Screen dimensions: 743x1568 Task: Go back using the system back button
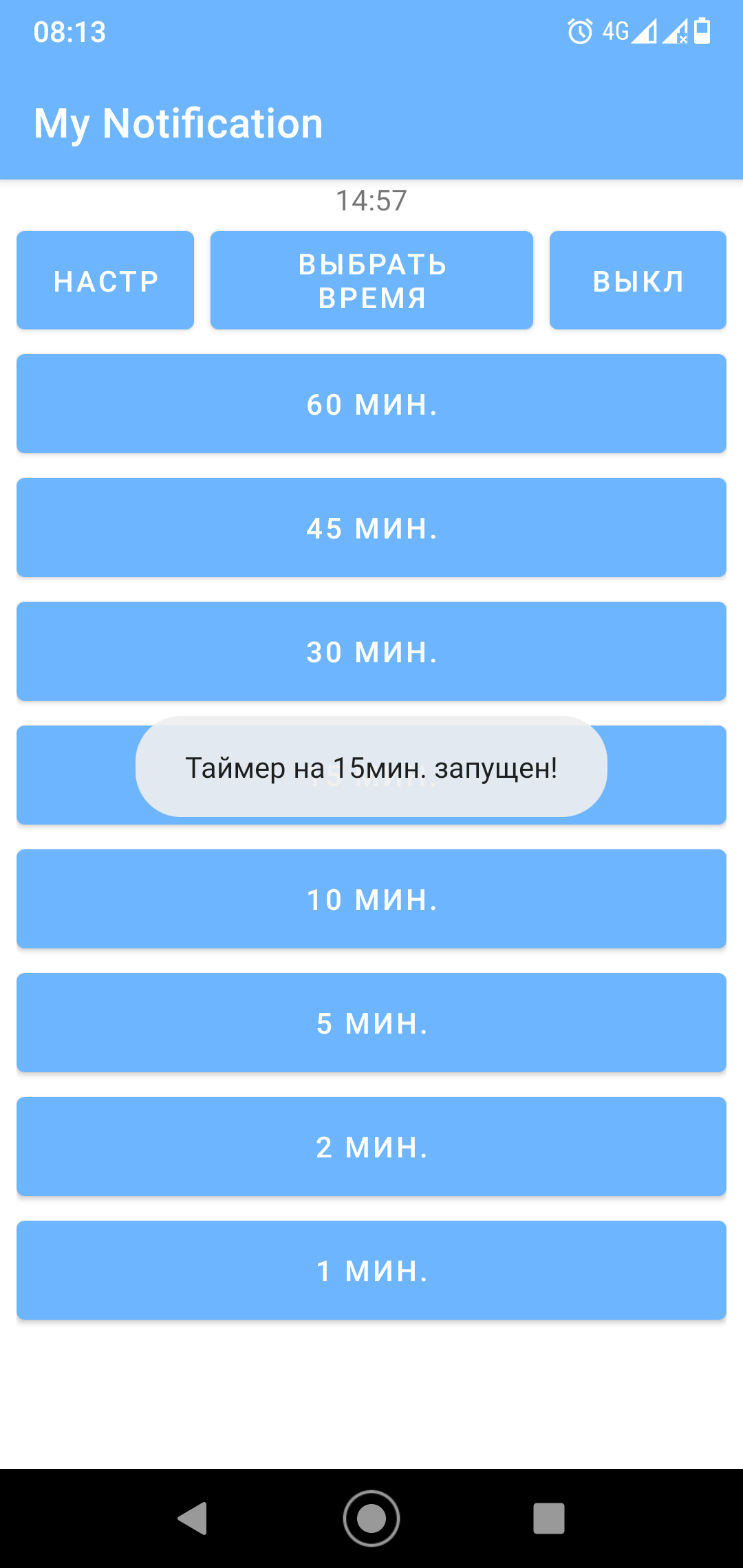pyautogui.click(x=193, y=1518)
